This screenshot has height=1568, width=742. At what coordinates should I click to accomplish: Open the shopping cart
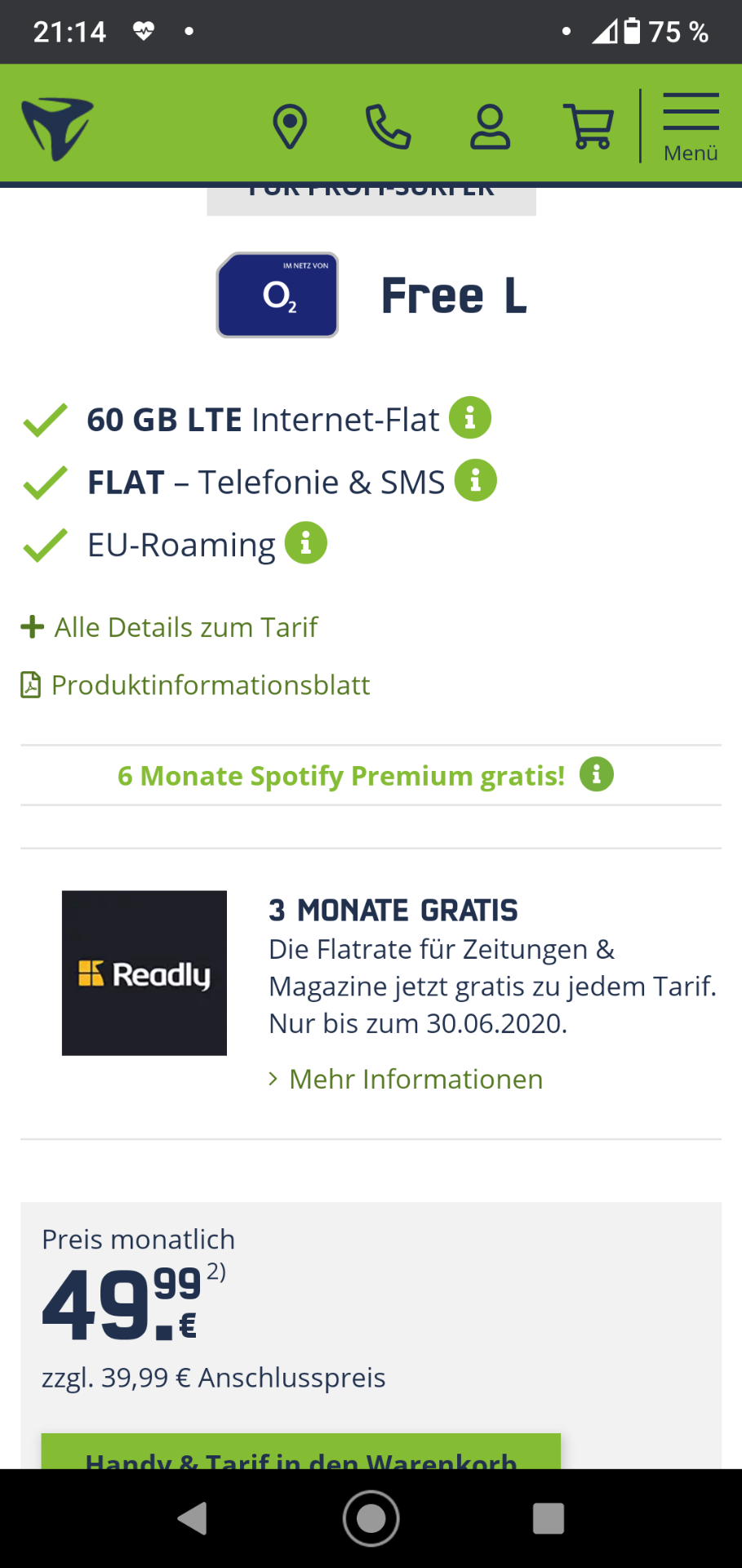click(x=589, y=127)
